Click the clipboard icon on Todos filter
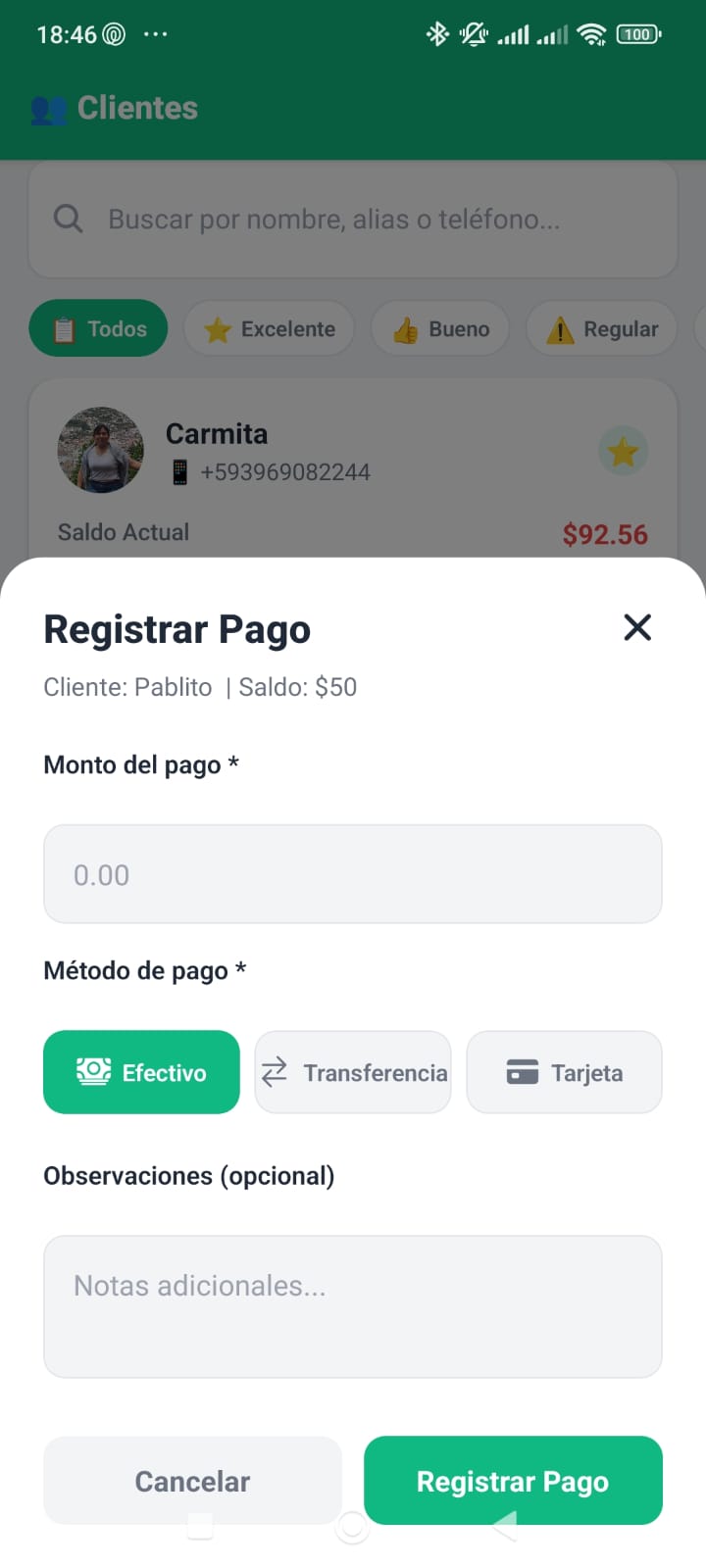The height and width of the screenshot is (1568, 706). tap(66, 328)
